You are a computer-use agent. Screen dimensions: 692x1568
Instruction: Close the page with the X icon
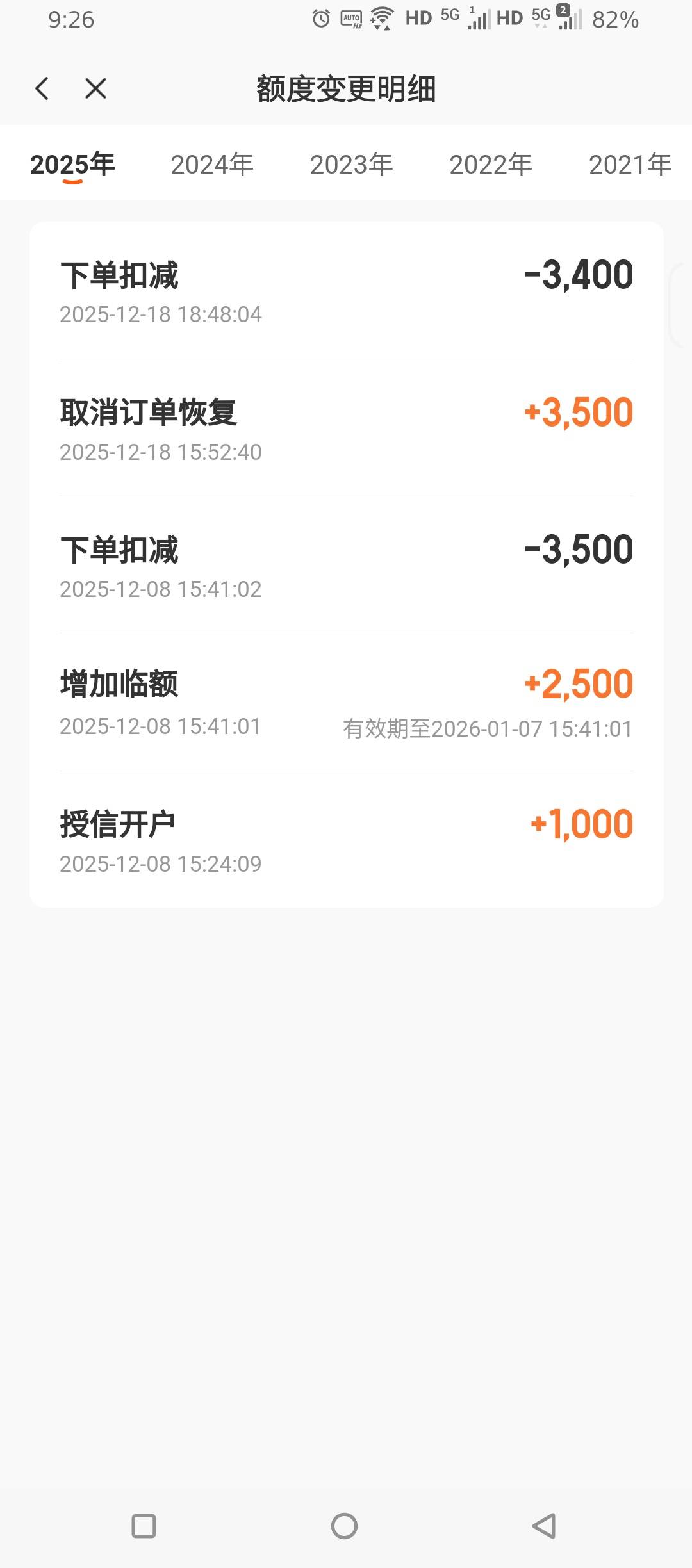point(95,88)
